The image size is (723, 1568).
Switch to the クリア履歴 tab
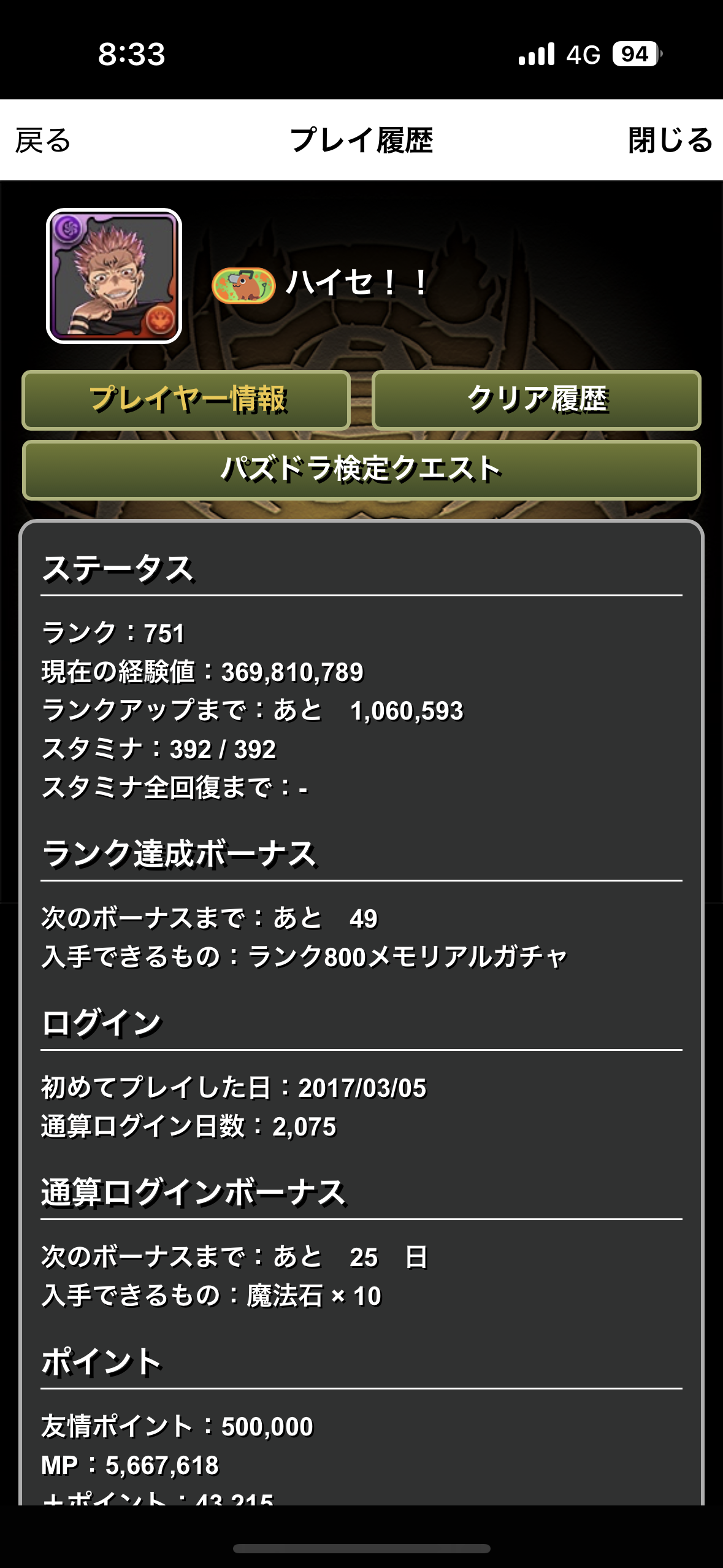click(536, 400)
